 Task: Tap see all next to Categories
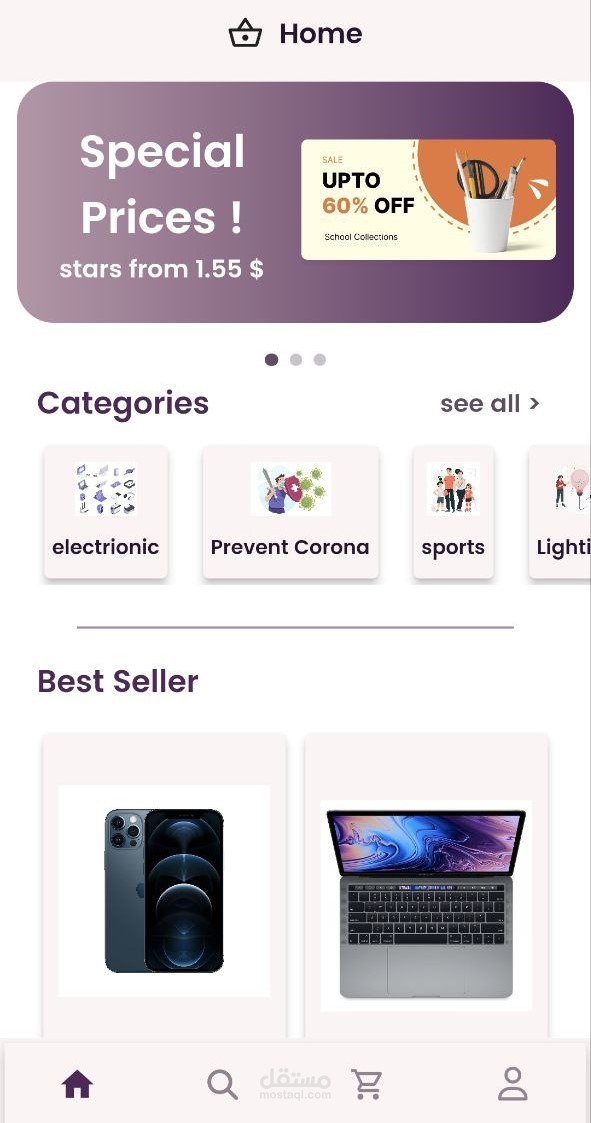pyautogui.click(x=489, y=403)
